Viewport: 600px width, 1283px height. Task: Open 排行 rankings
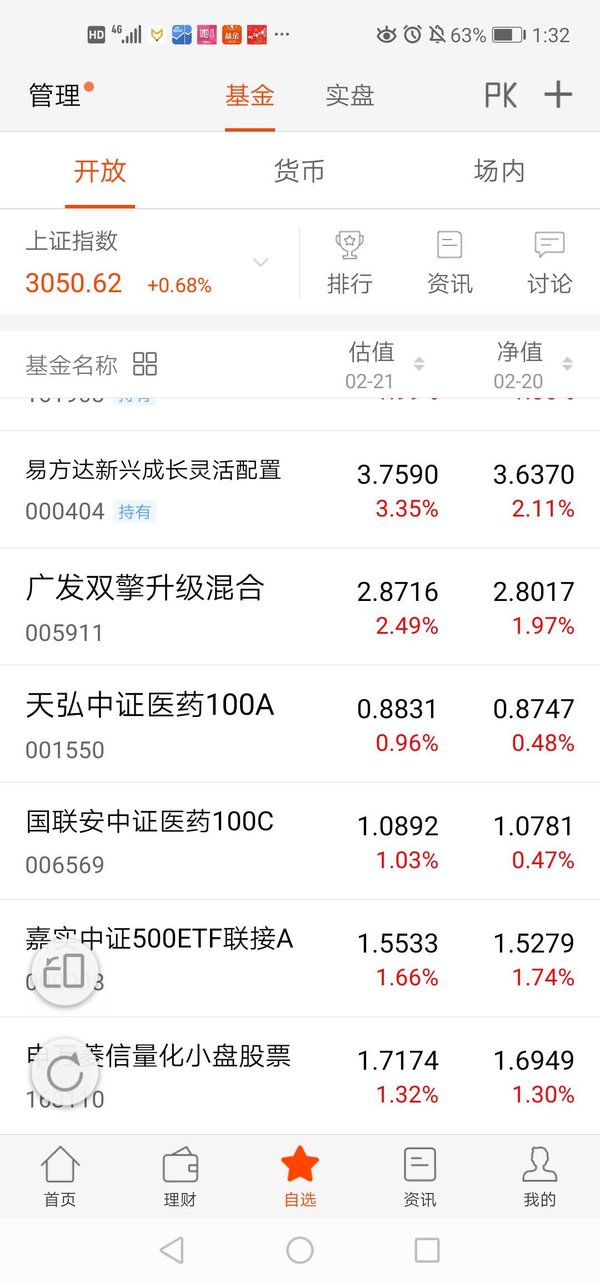350,263
